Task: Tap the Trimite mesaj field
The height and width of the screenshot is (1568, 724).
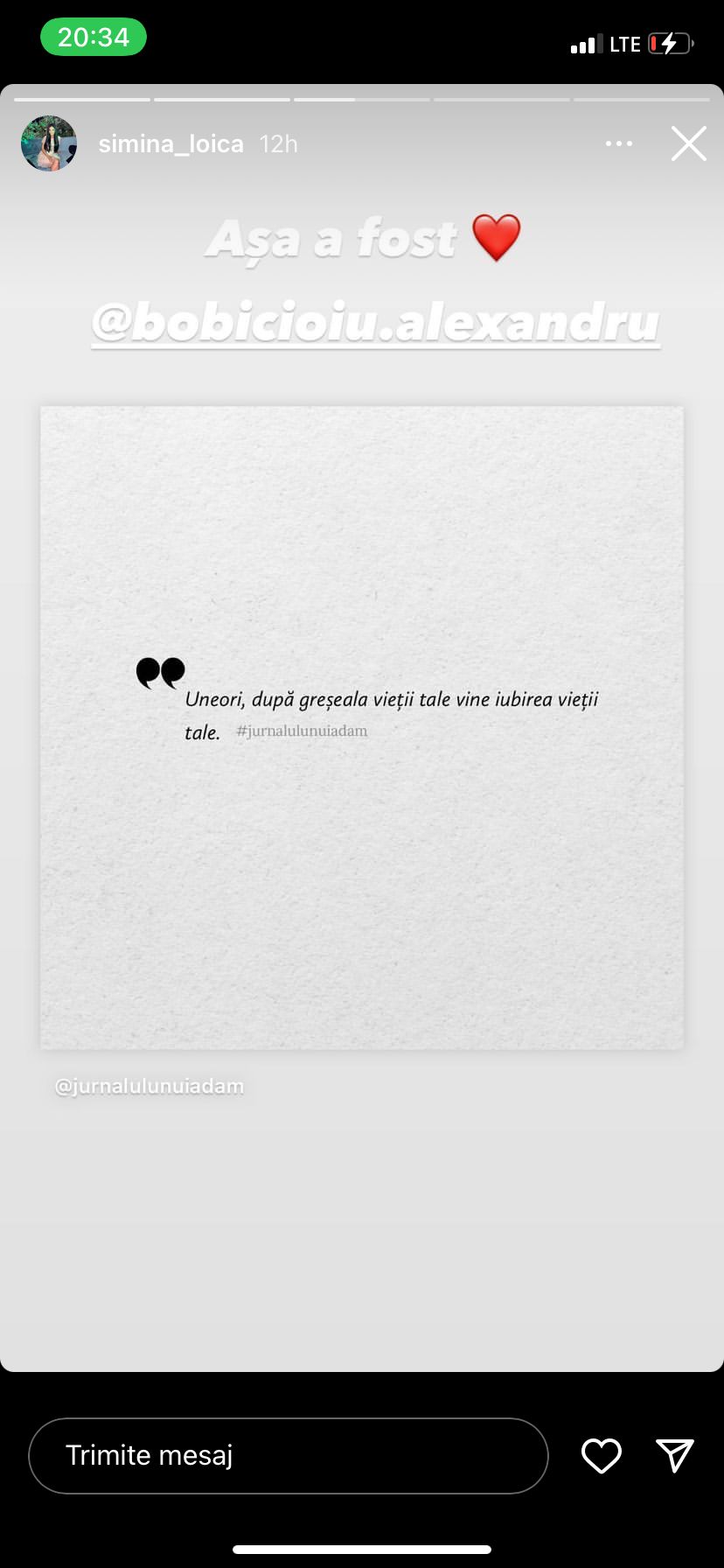Action: (289, 1455)
